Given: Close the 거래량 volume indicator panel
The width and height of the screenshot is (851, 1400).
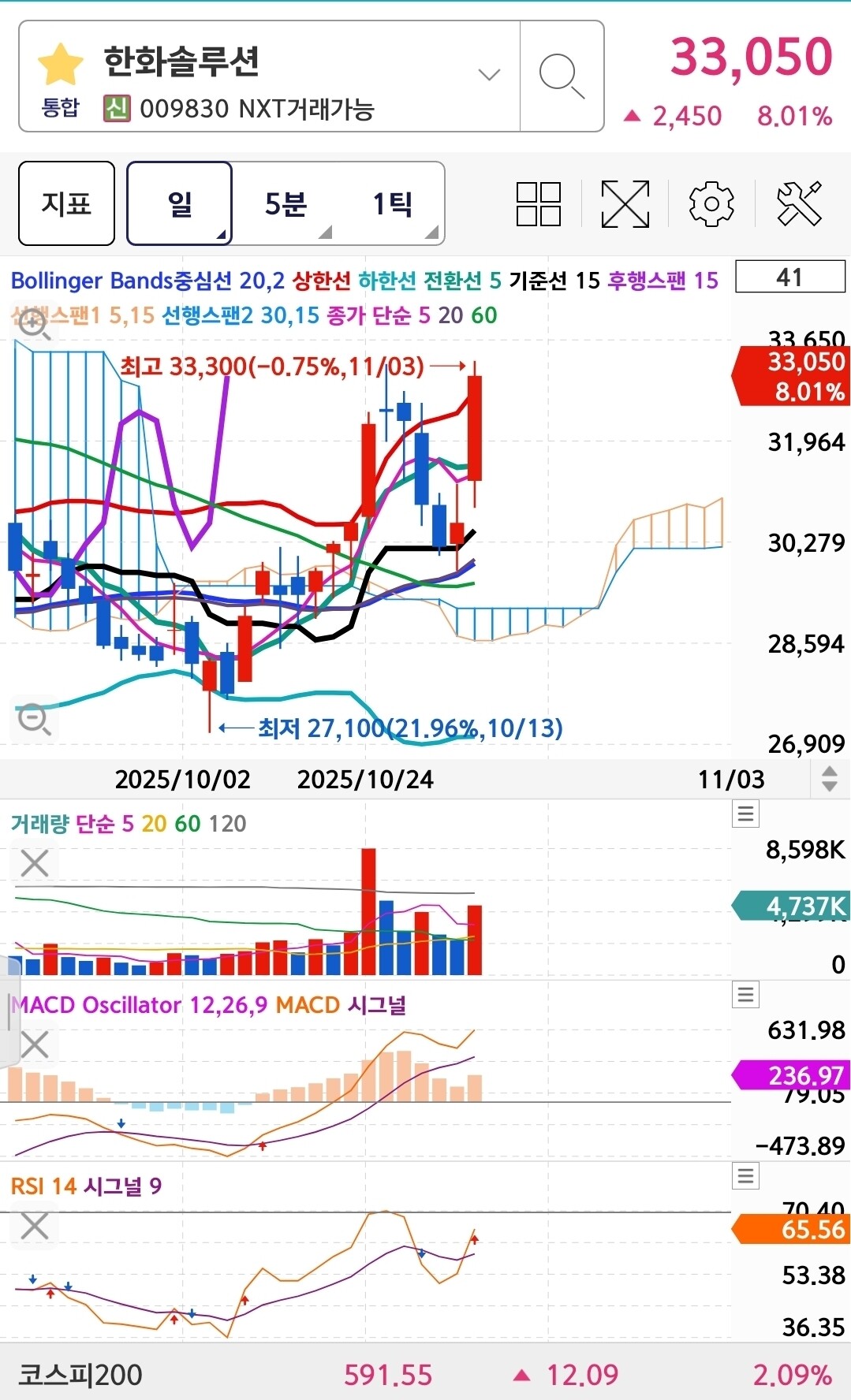Looking at the screenshot, I should pyautogui.click(x=35, y=863).
